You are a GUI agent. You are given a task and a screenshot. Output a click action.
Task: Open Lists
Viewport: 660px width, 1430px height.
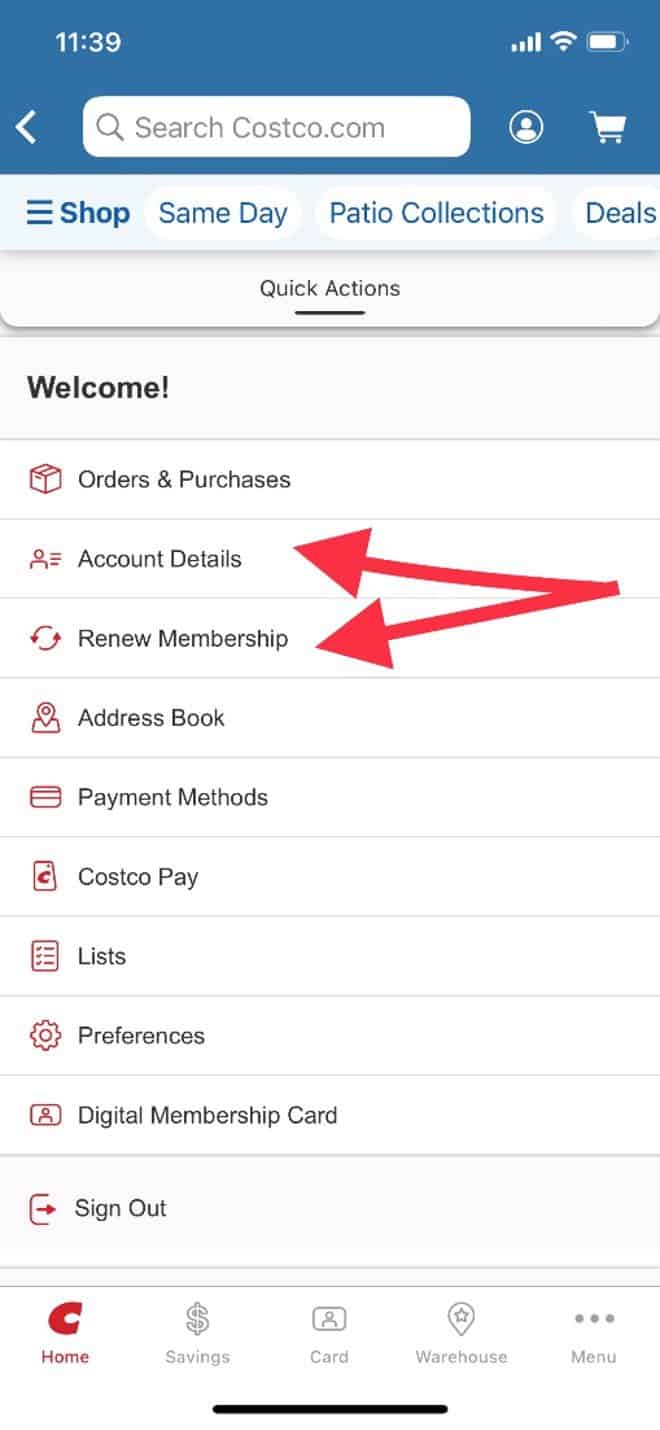pyautogui.click(x=330, y=956)
